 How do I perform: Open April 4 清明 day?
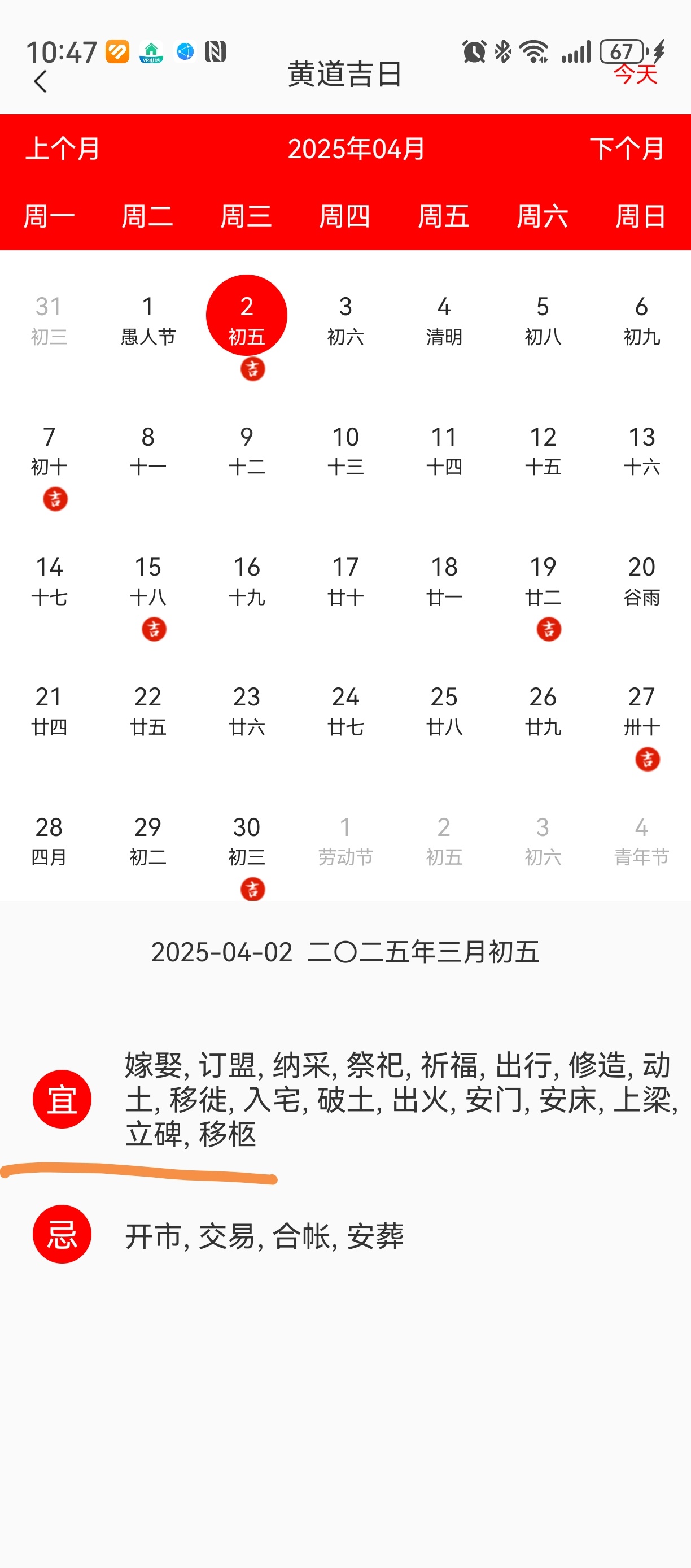click(x=444, y=320)
